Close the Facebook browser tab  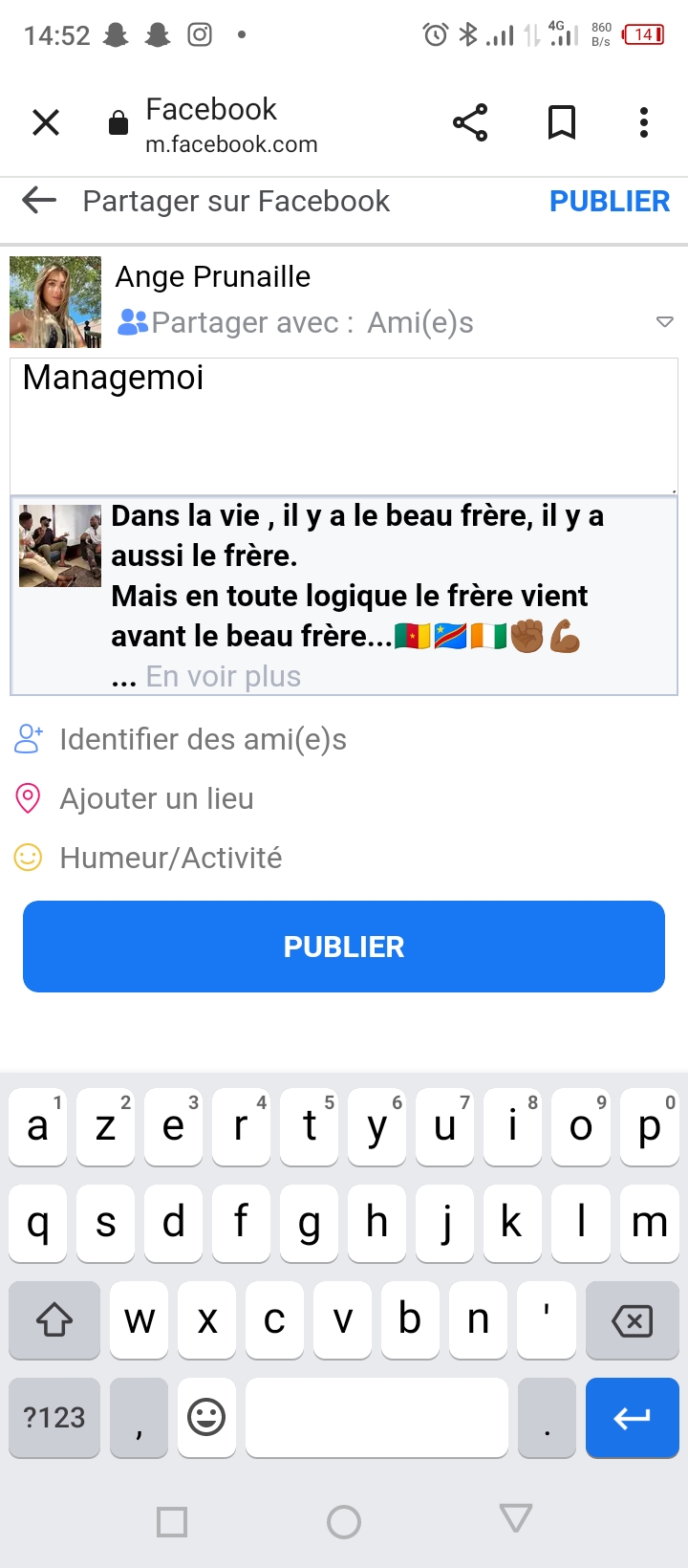tap(46, 122)
